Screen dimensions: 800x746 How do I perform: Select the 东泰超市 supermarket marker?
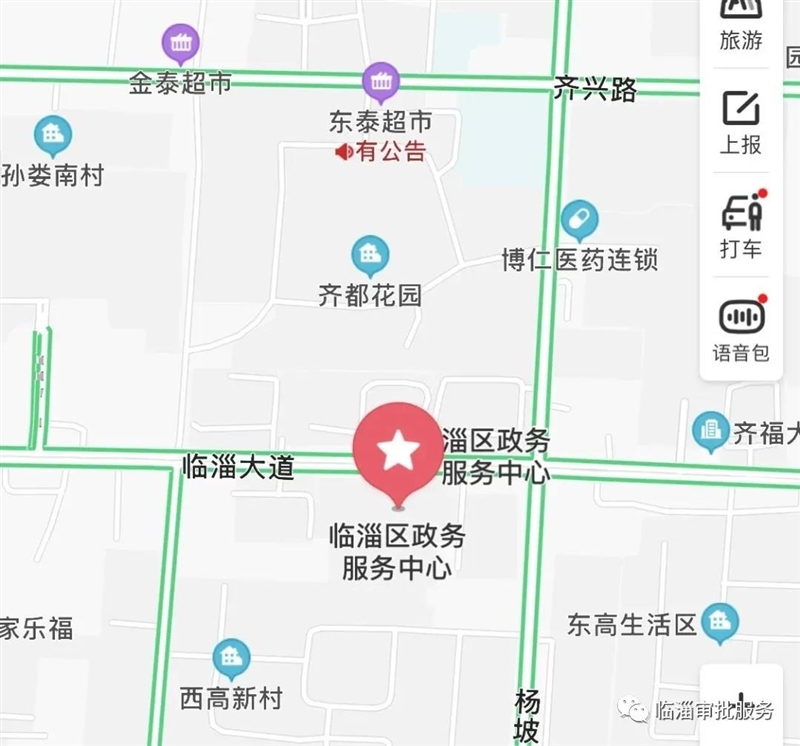(381, 81)
